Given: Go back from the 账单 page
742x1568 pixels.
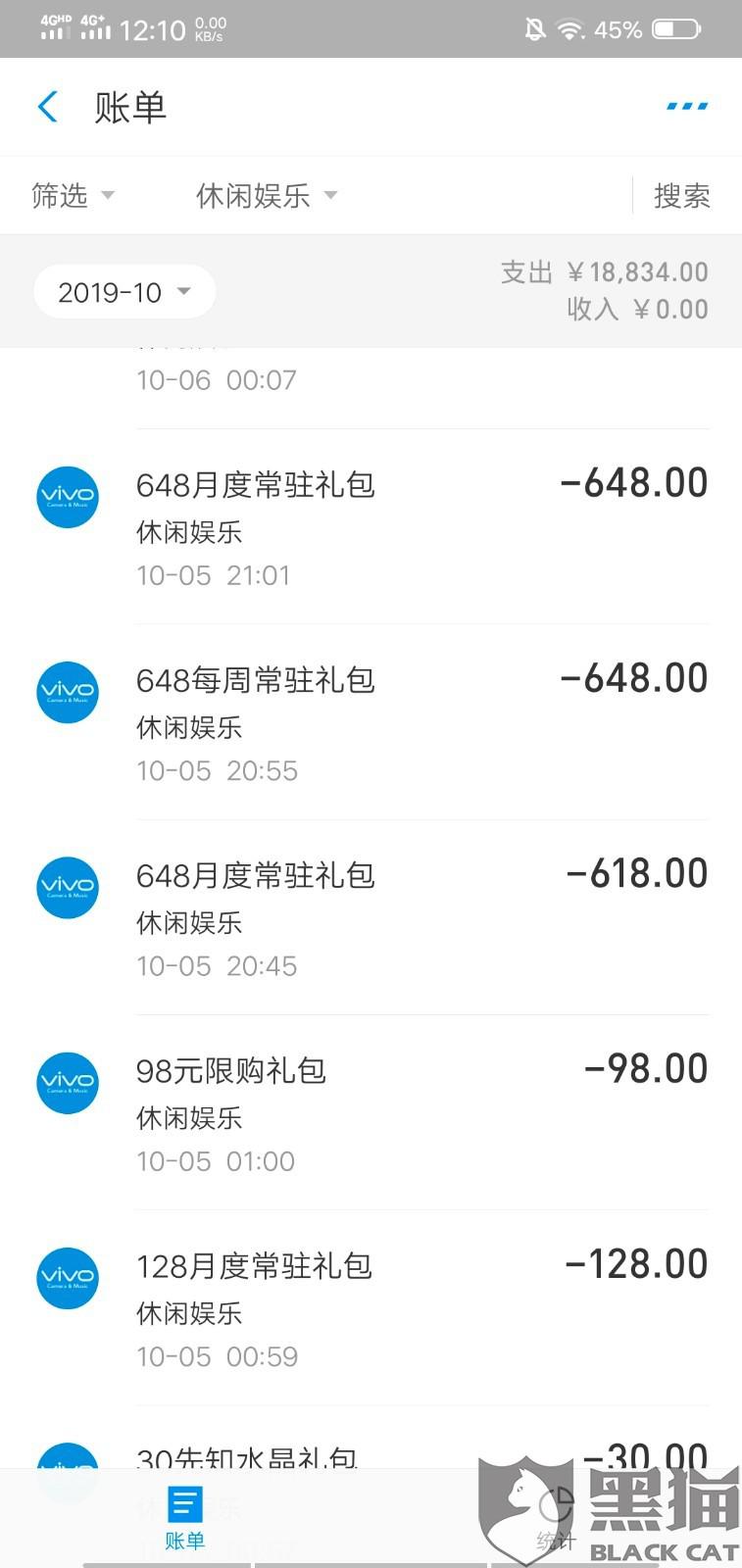Looking at the screenshot, I should [47, 107].
